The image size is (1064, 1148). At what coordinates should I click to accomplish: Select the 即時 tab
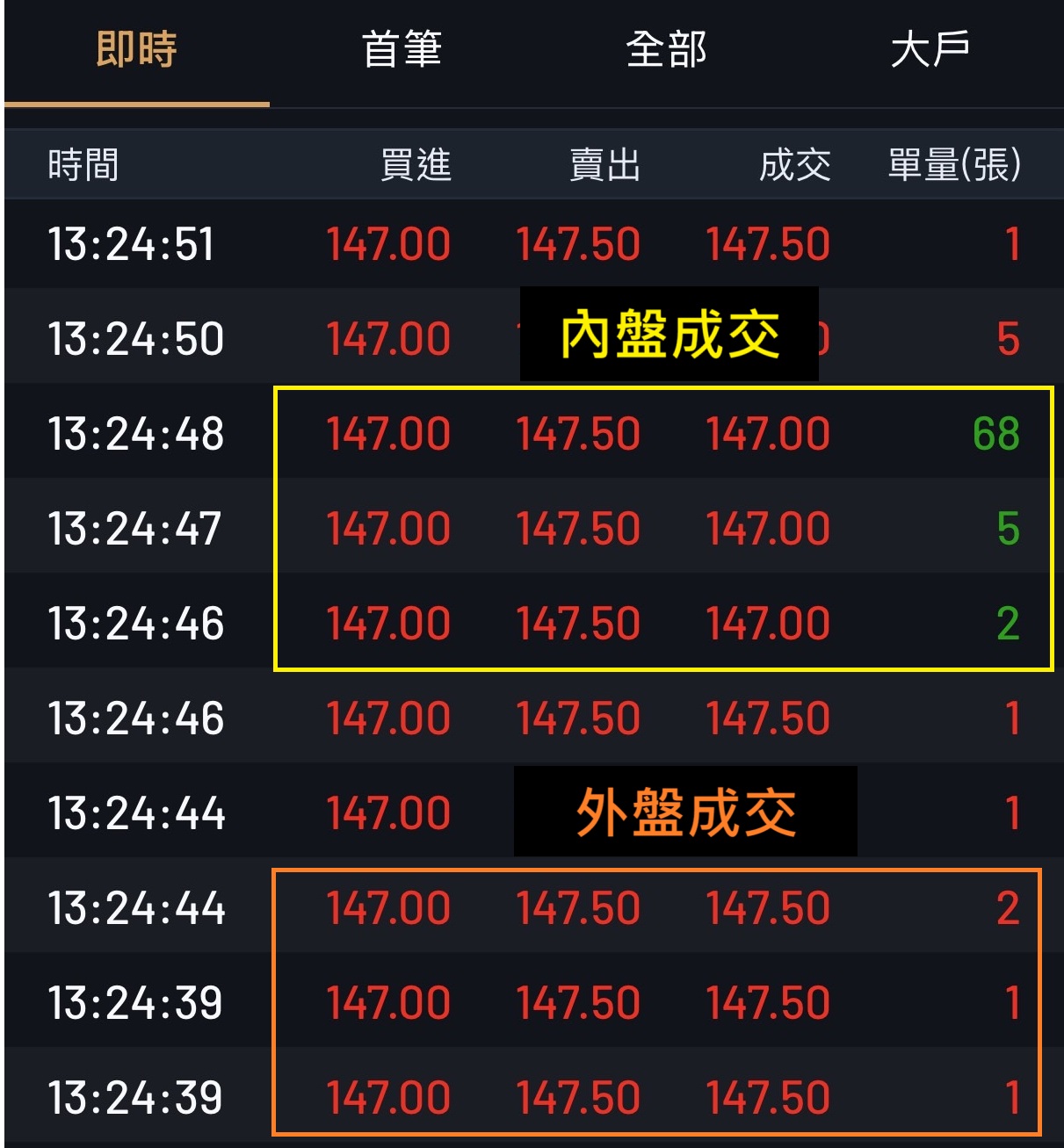pos(137,50)
